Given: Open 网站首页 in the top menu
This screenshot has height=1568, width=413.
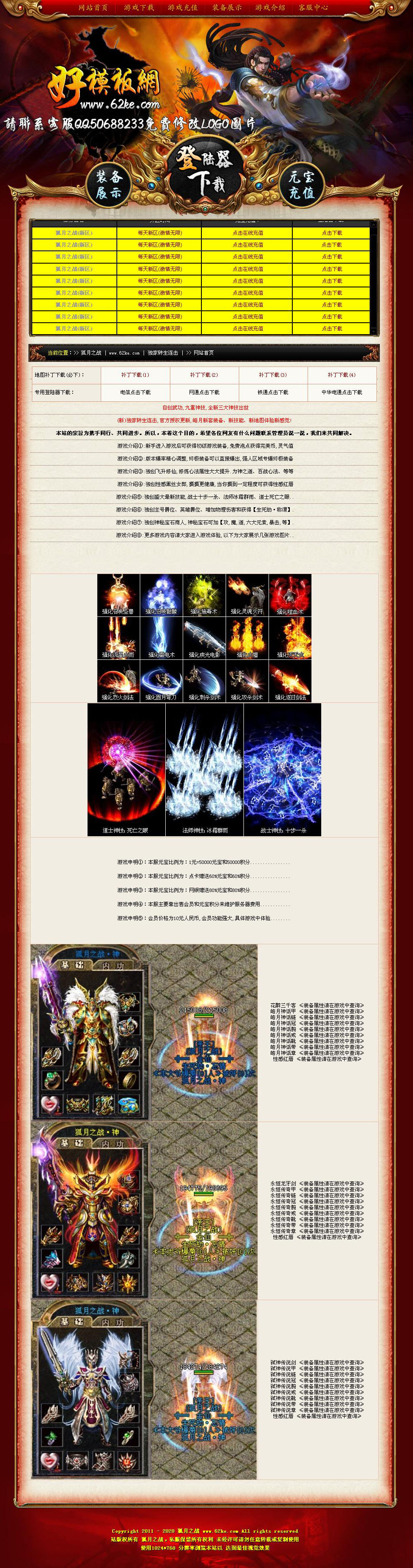Looking at the screenshot, I should coord(93,7).
